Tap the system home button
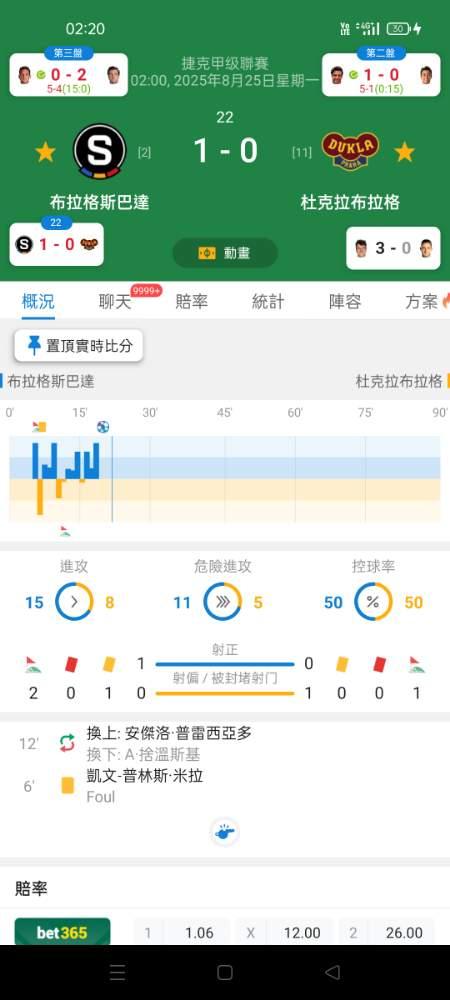The width and height of the screenshot is (450, 1000). [225, 972]
